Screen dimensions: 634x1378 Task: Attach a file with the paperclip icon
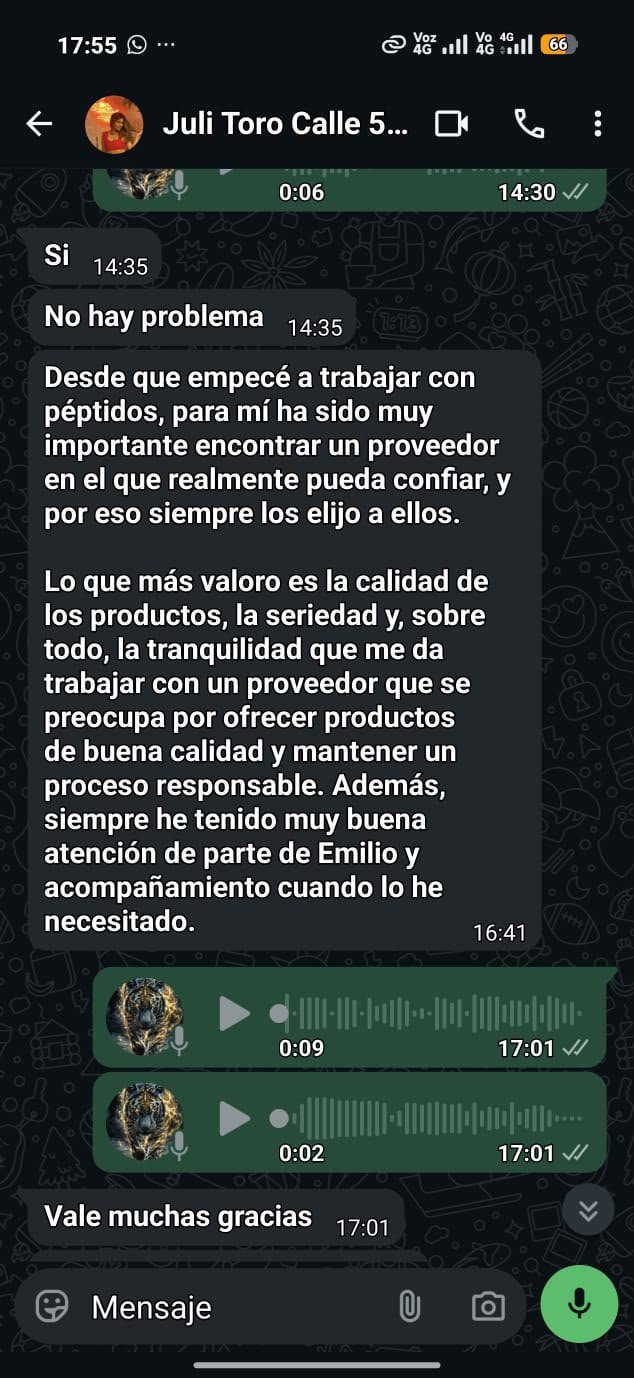tap(409, 1306)
